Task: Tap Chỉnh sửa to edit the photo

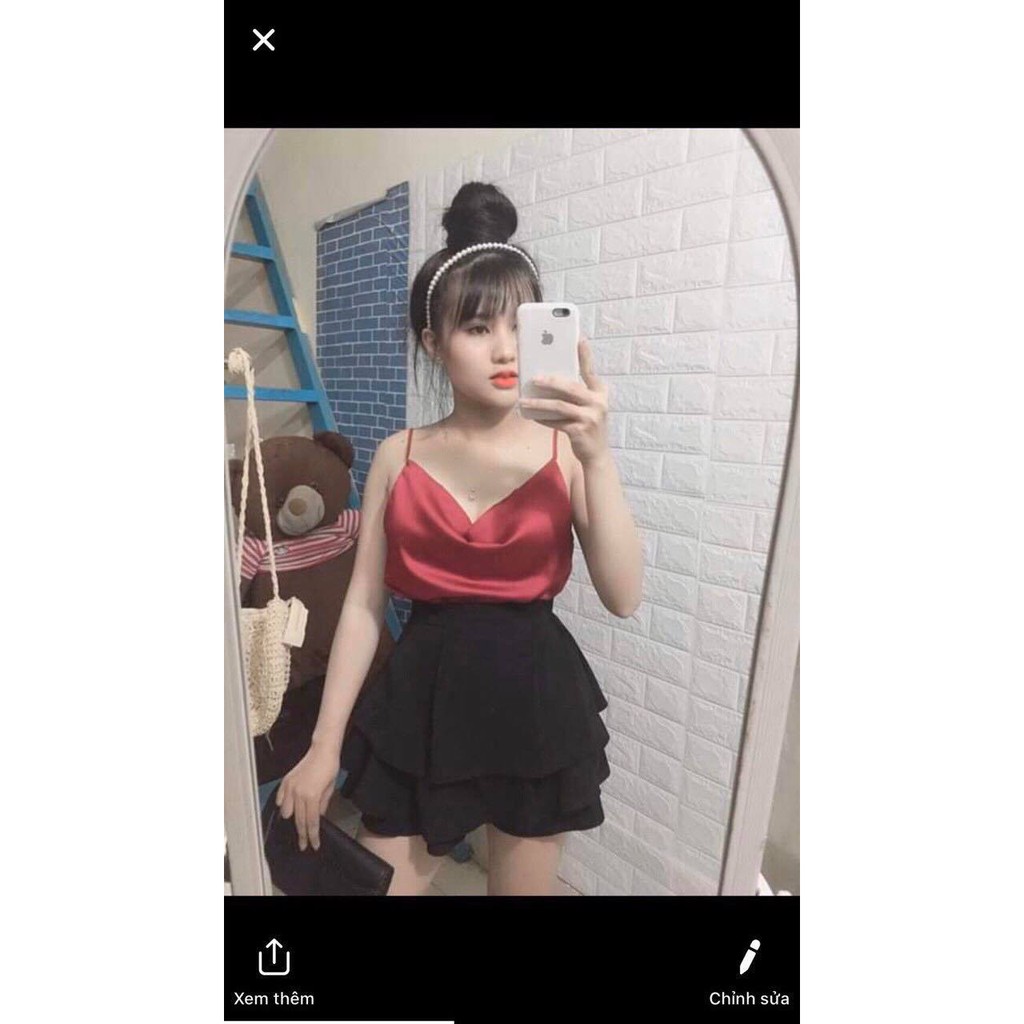Action: pos(749,970)
